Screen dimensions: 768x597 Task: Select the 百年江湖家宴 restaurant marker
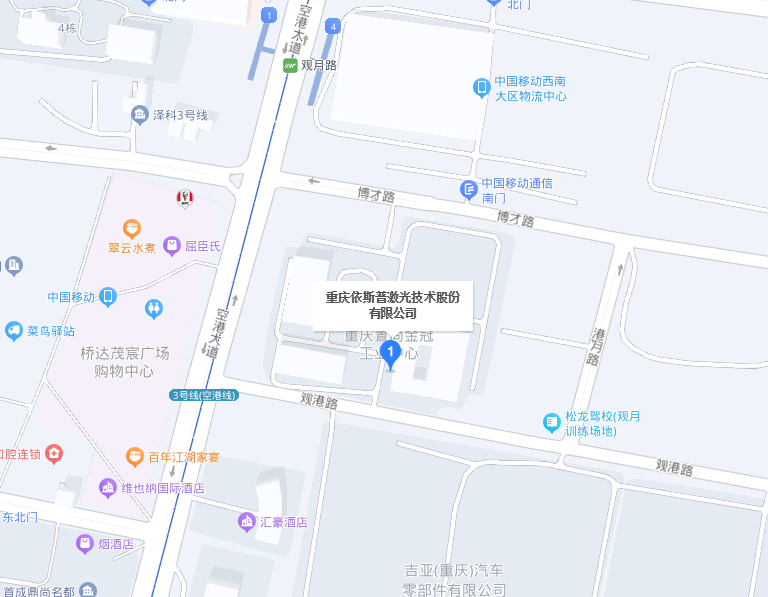pyautogui.click(x=134, y=457)
